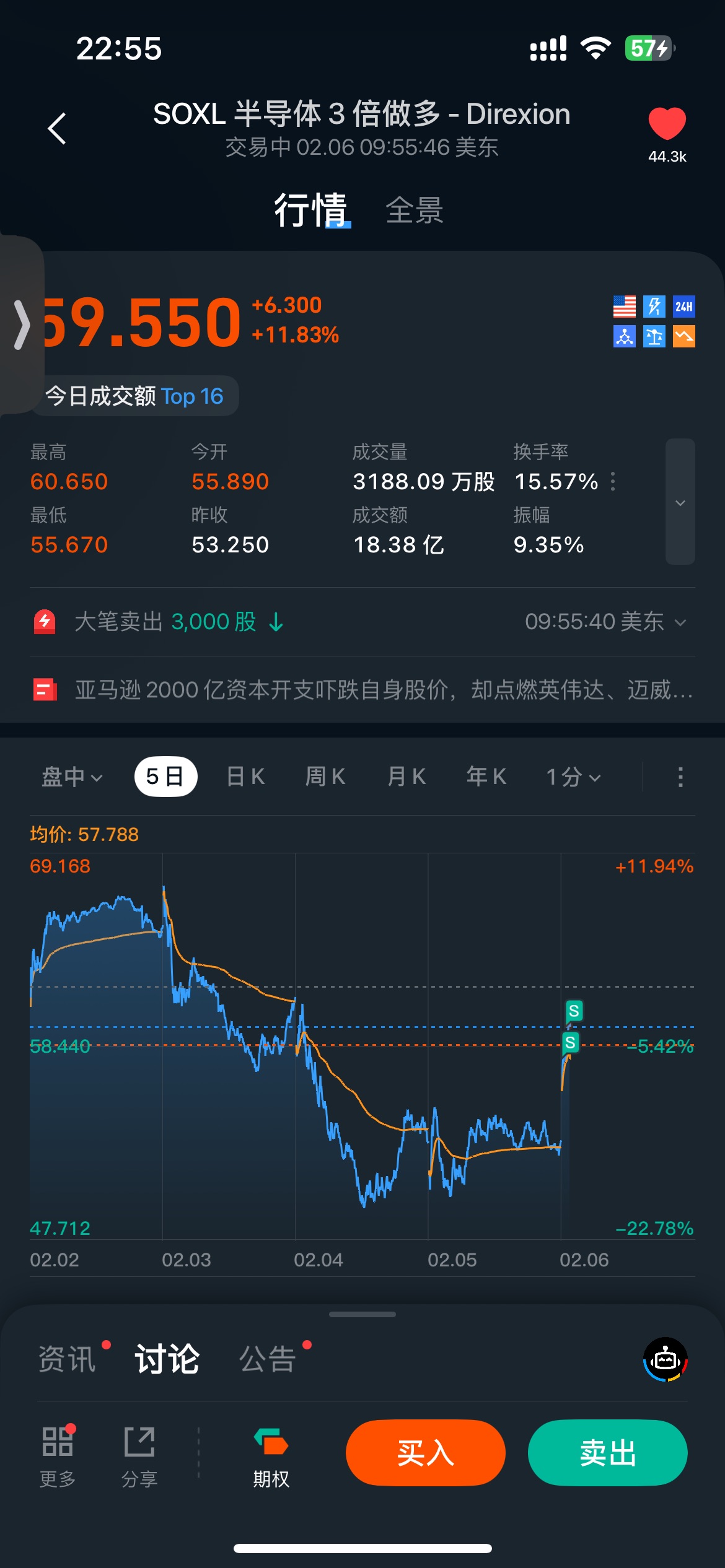Open the 盘中 chart dropdown
The image size is (725, 1568).
(x=71, y=777)
